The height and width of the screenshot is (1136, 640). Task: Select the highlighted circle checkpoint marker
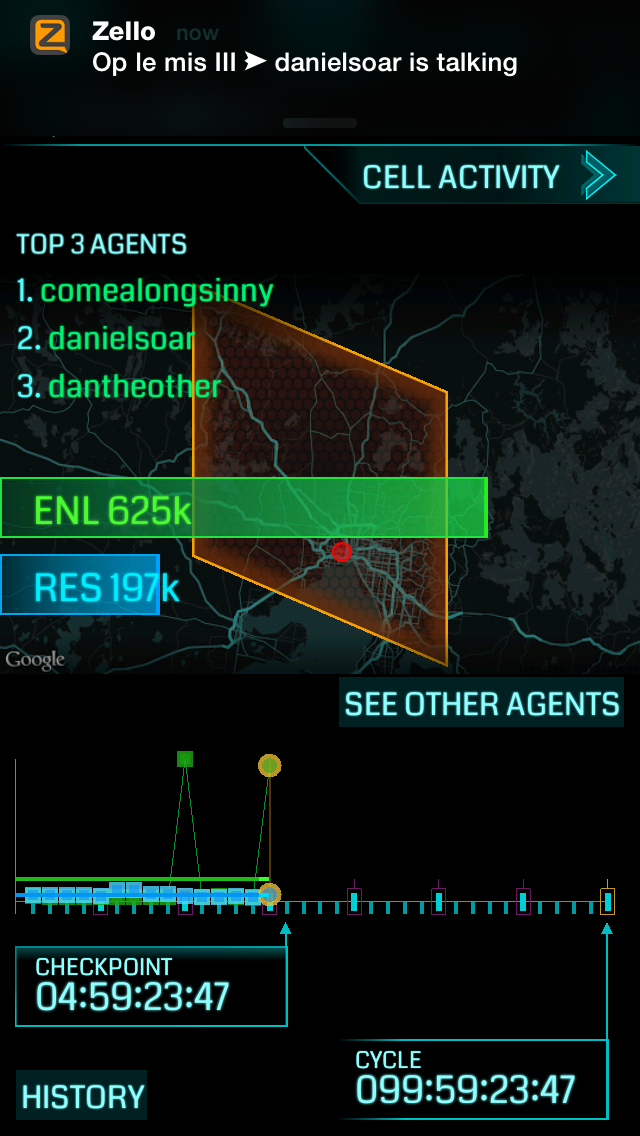click(x=270, y=766)
